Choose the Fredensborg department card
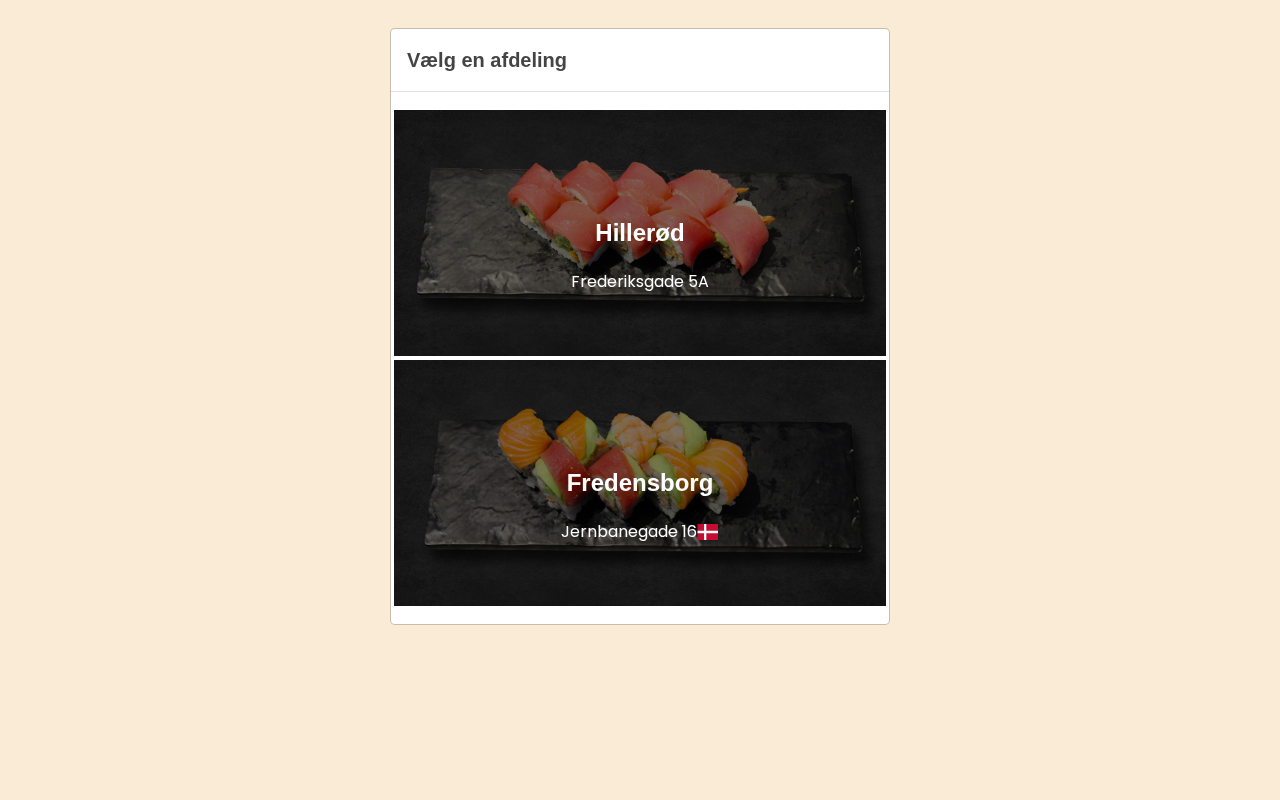This screenshot has width=1280, height=800. (640, 483)
